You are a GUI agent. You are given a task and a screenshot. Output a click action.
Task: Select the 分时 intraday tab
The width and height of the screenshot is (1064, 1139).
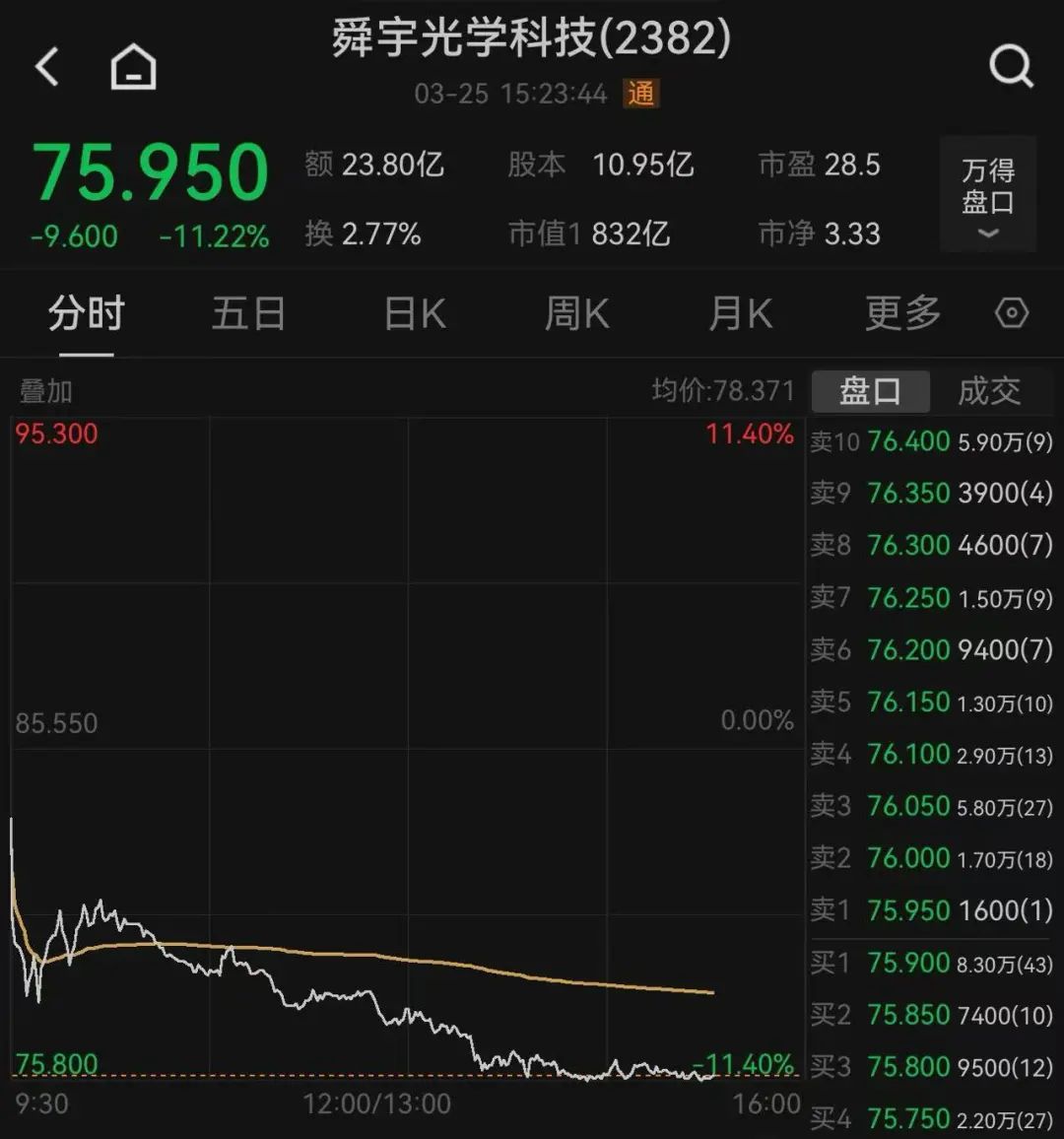pyautogui.click(x=87, y=314)
